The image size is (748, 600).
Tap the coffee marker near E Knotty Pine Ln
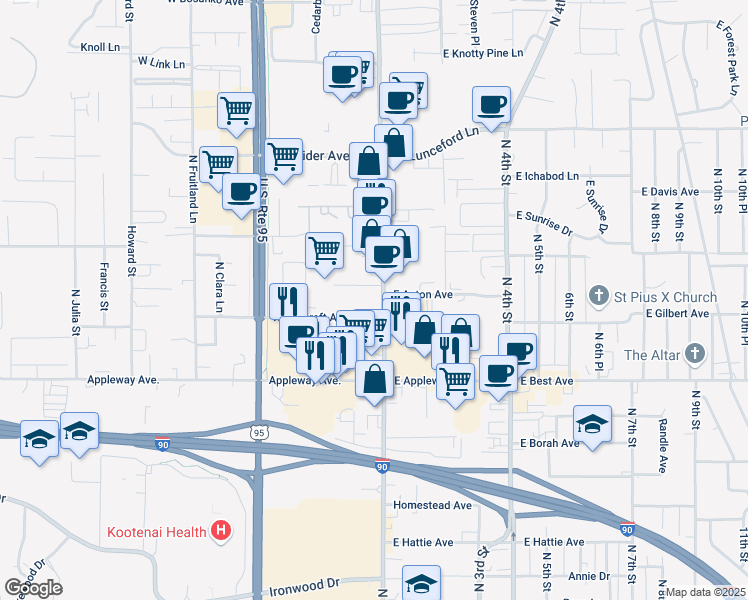[491, 105]
